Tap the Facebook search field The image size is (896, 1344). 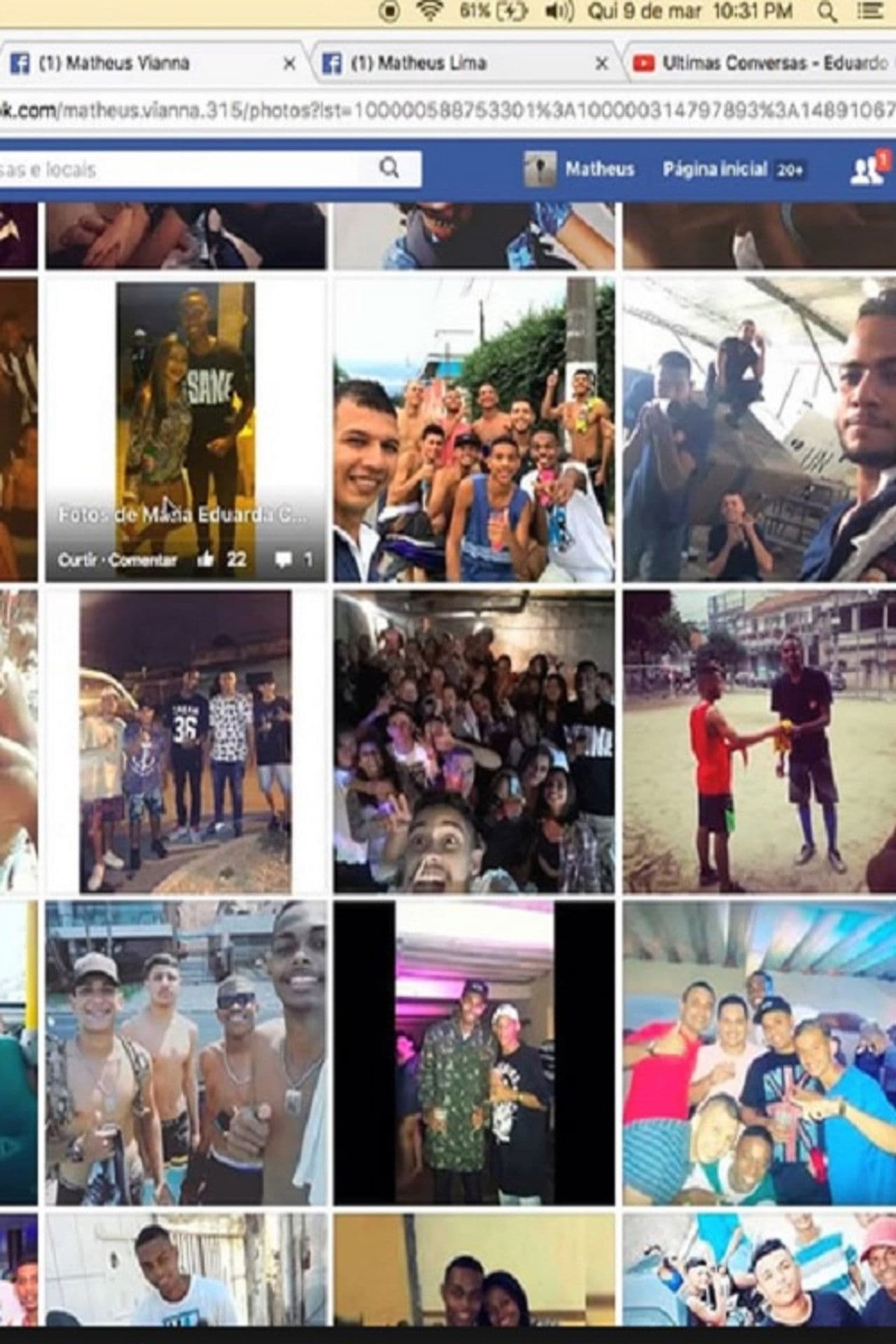coord(175,169)
